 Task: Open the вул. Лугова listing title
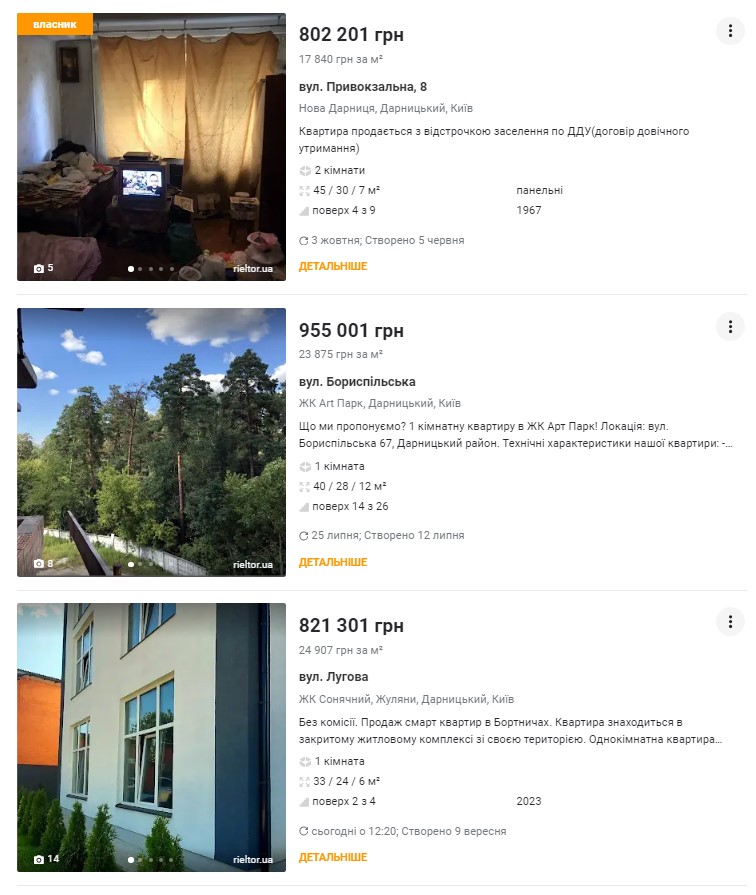334,677
